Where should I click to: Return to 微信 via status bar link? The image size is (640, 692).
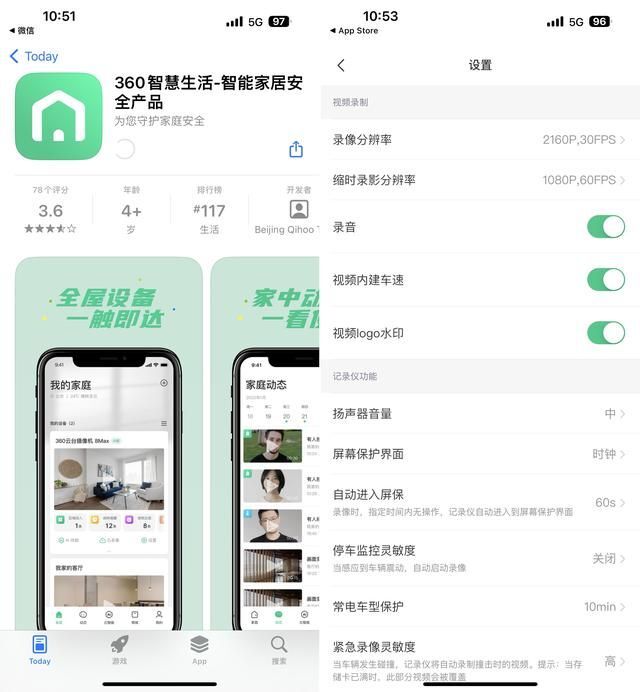click(x=20, y=31)
